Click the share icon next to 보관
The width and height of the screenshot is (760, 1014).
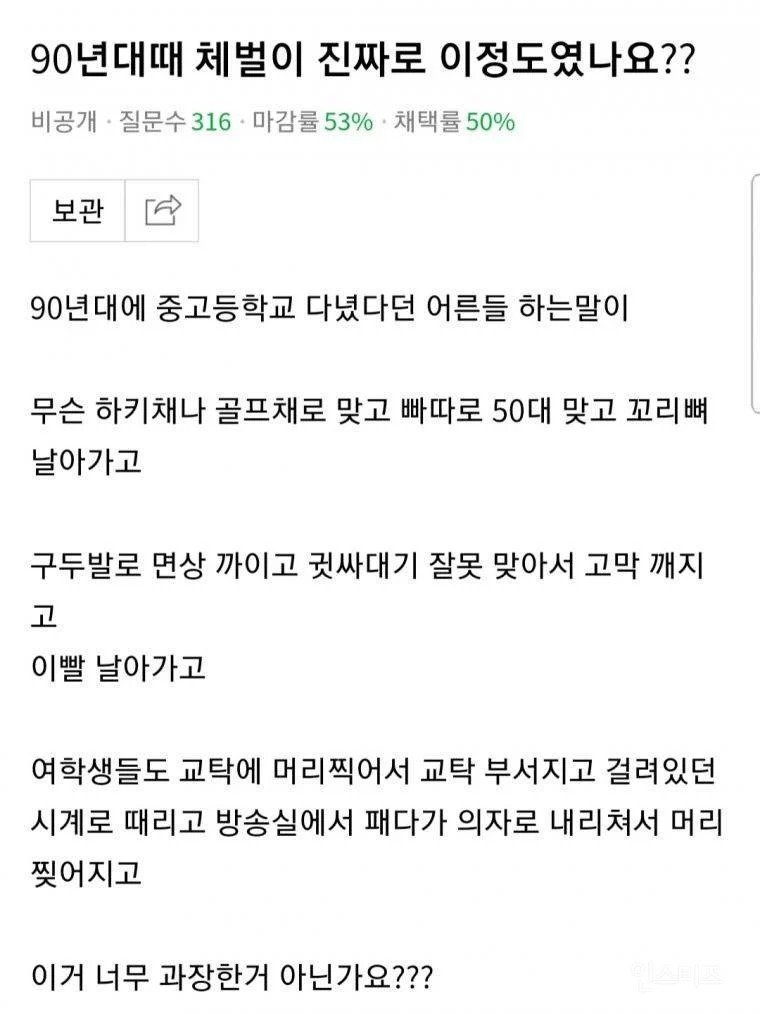click(x=160, y=210)
